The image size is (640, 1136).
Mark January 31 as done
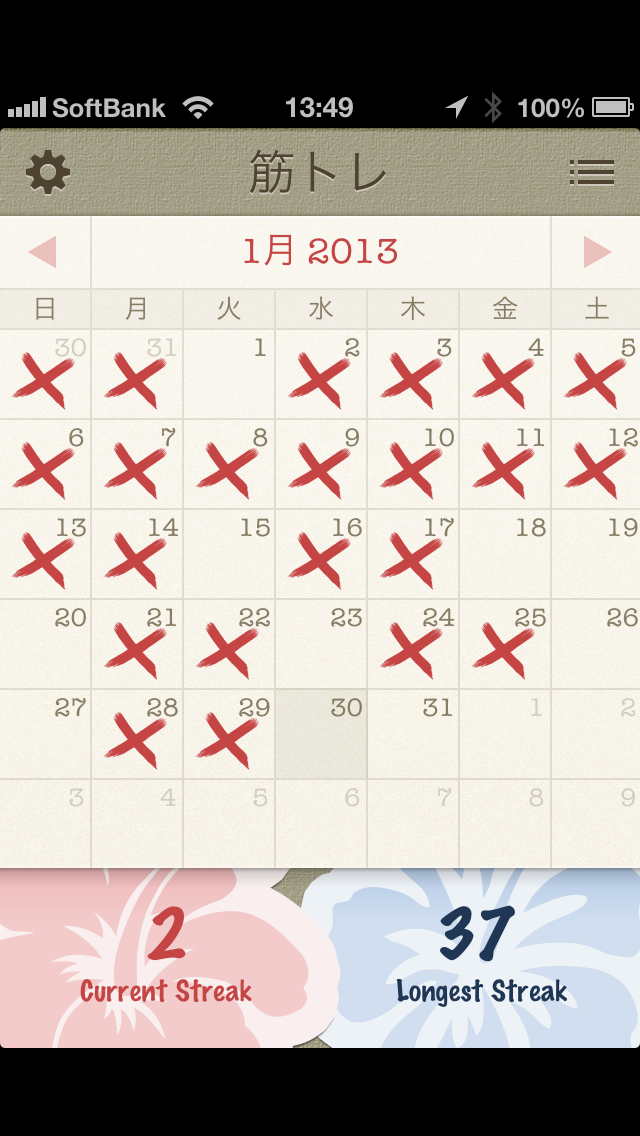pos(413,734)
